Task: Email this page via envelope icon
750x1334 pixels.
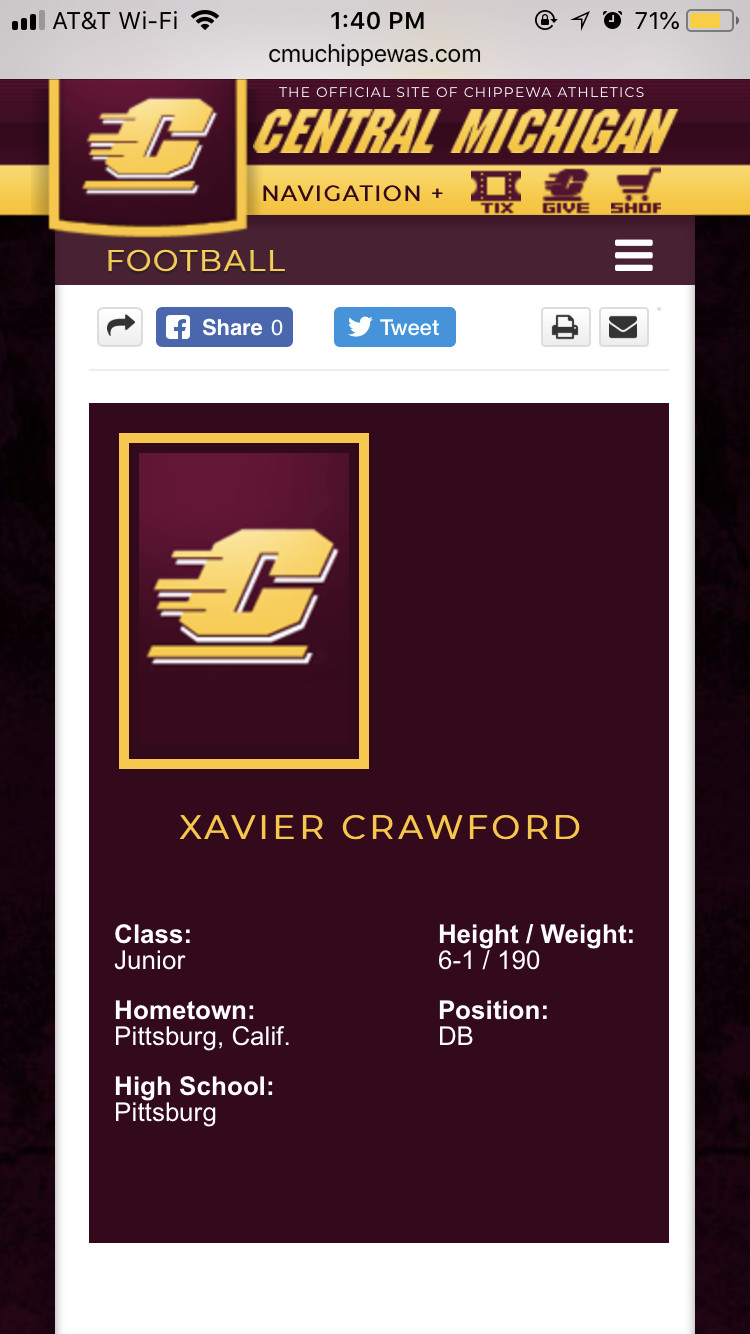Action: point(623,327)
